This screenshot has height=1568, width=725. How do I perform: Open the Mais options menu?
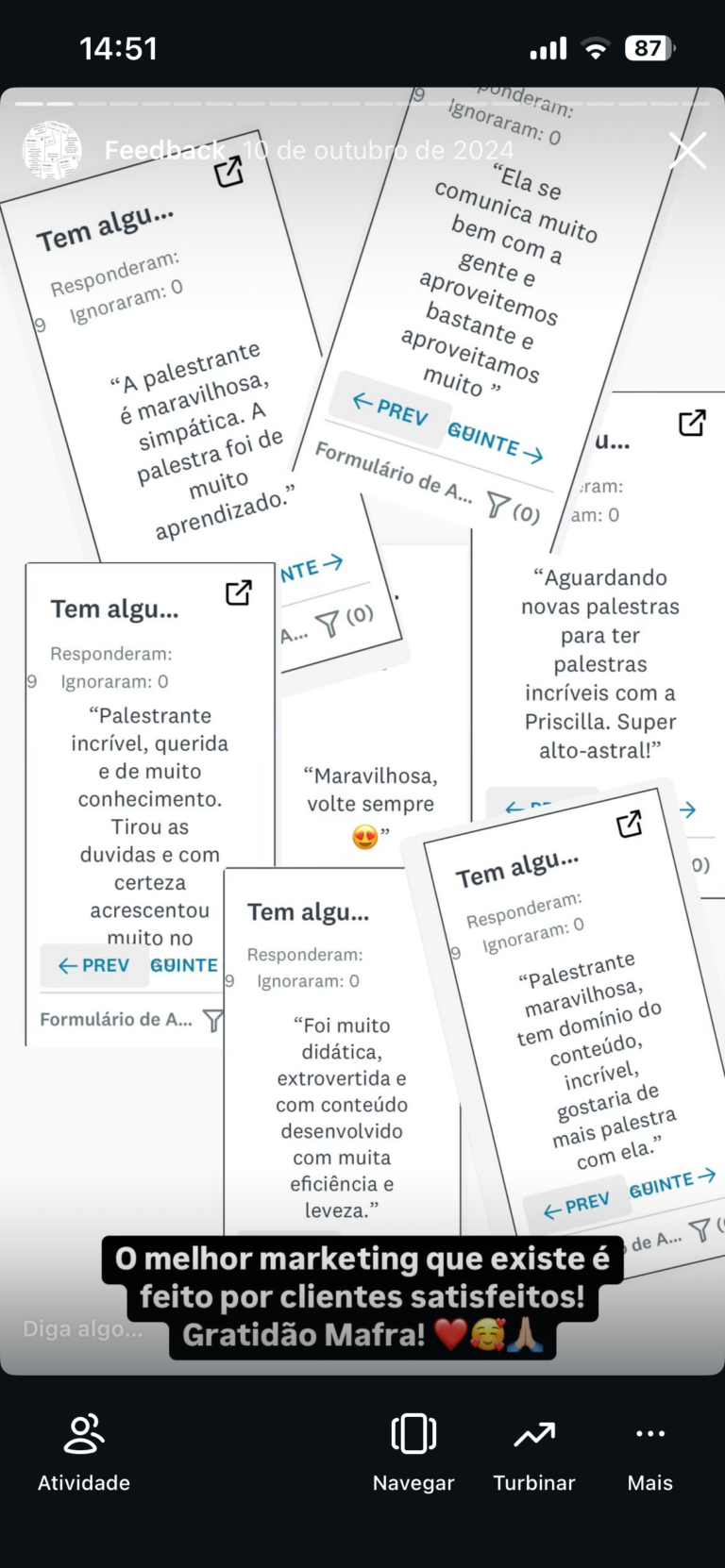coord(650,1453)
